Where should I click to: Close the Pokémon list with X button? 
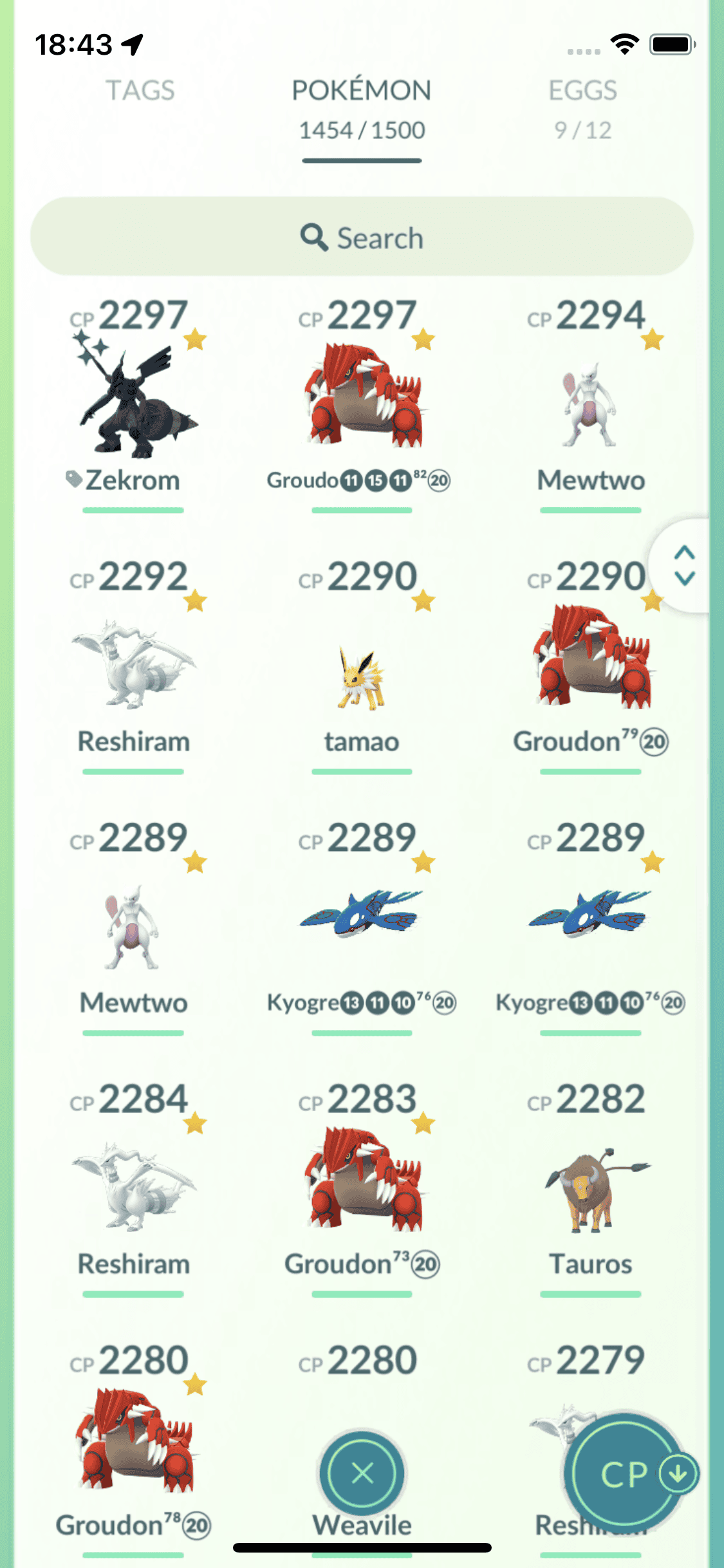tap(362, 1473)
